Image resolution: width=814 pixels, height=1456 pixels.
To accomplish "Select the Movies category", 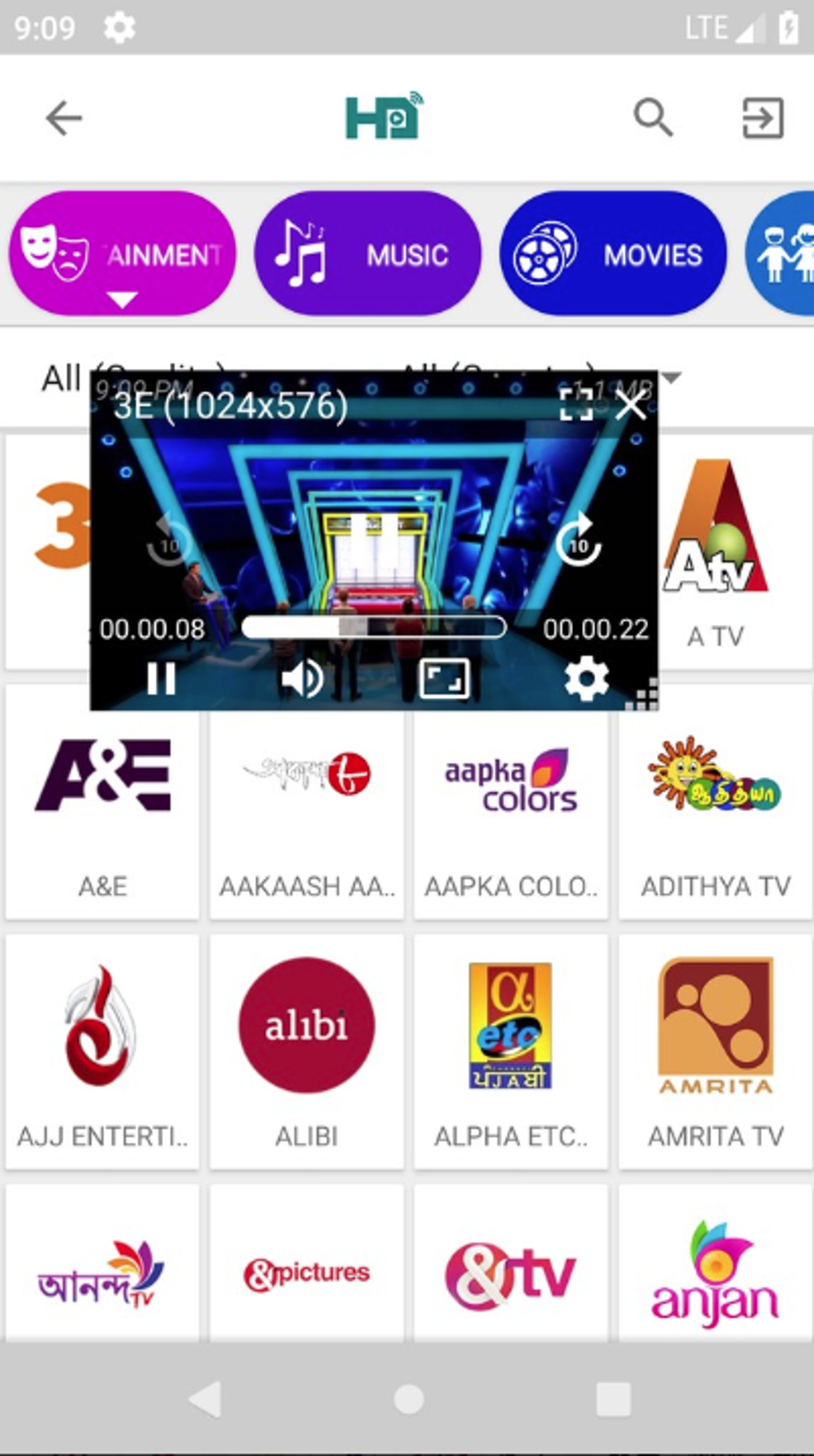I will (x=612, y=254).
